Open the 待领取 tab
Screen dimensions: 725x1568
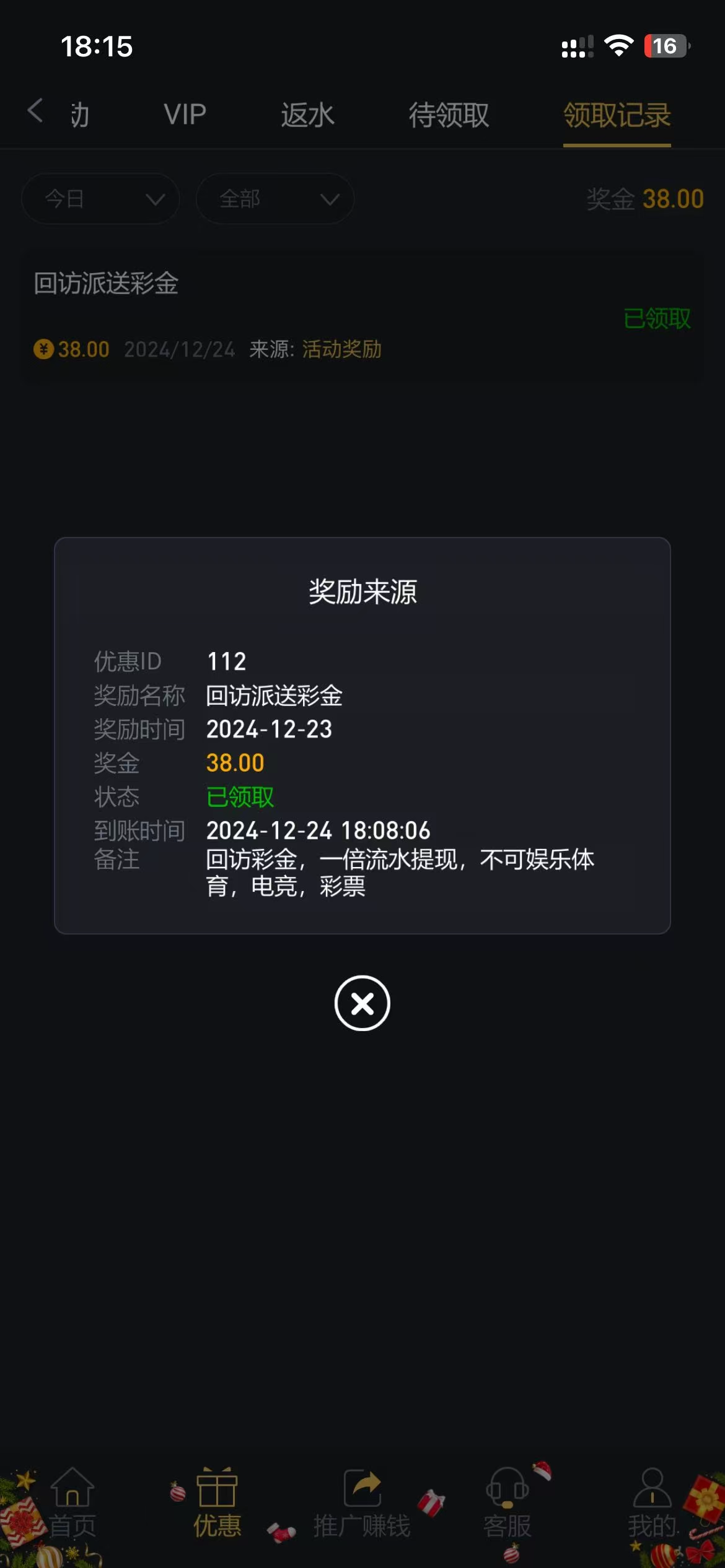(449, 115)
